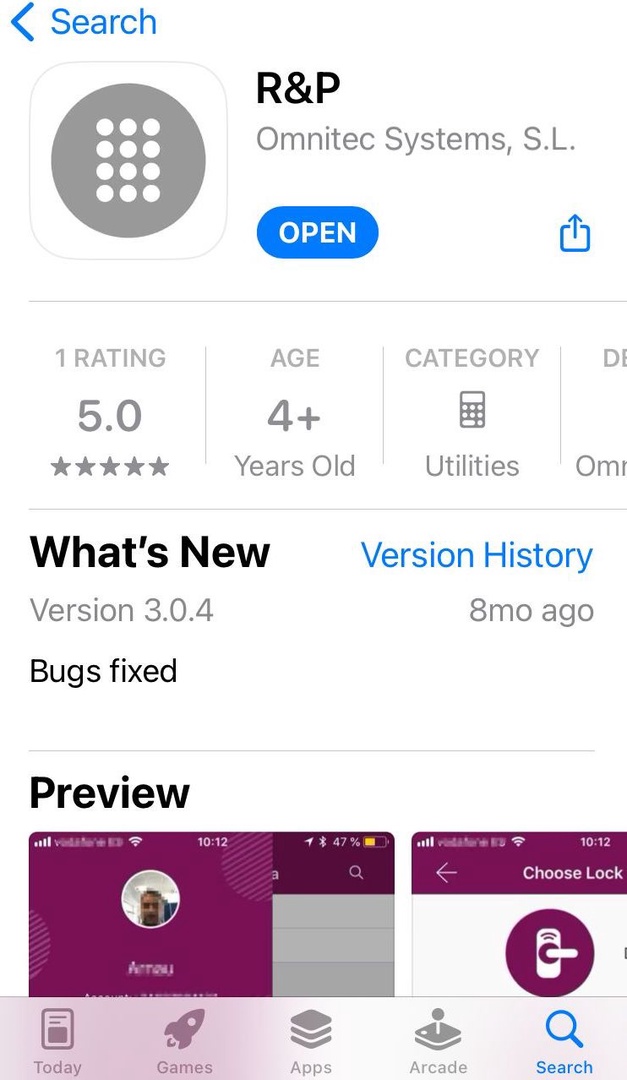The image size is (627, 1080).
Task: Go back to Search results
Action: point(84,22)
